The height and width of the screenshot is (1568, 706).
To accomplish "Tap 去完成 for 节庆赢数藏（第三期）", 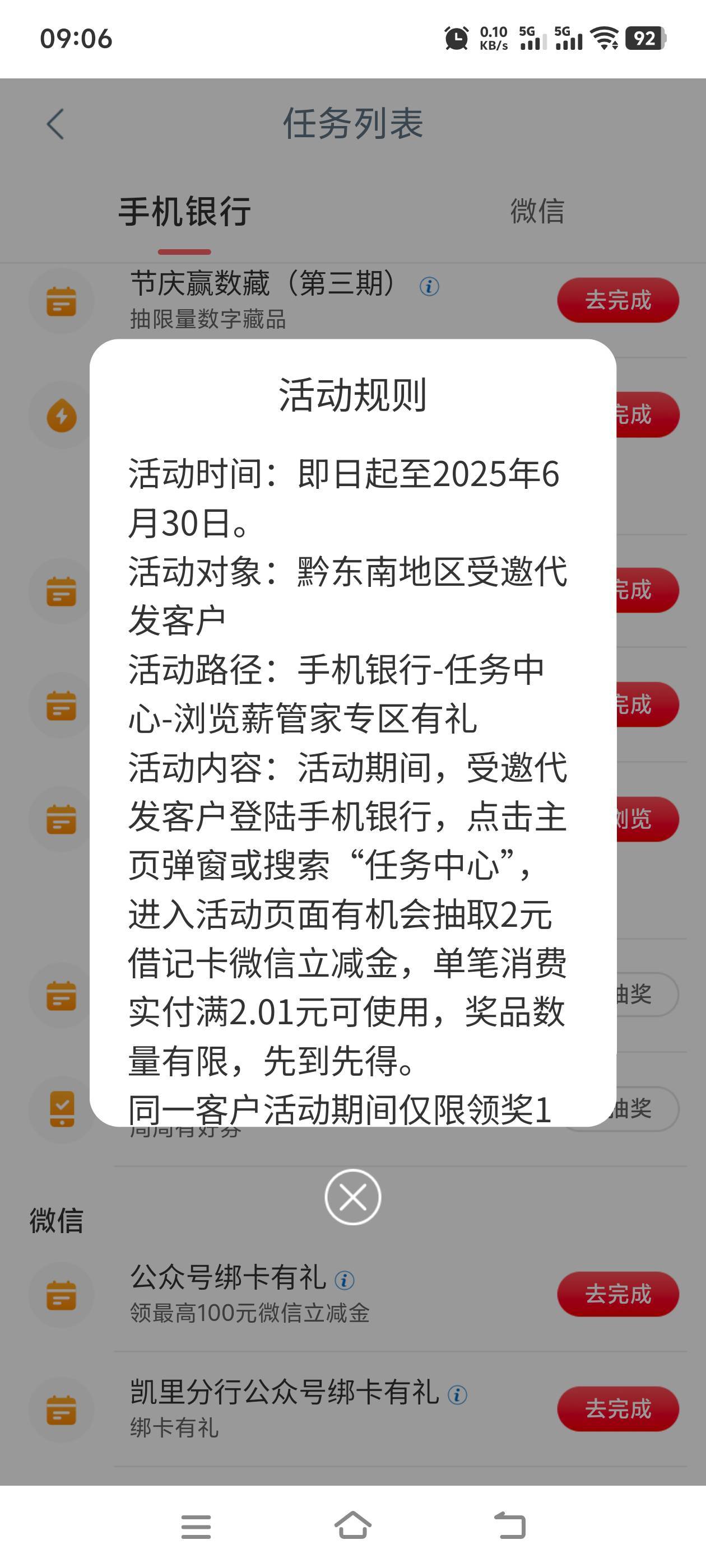I will [617, 300].
